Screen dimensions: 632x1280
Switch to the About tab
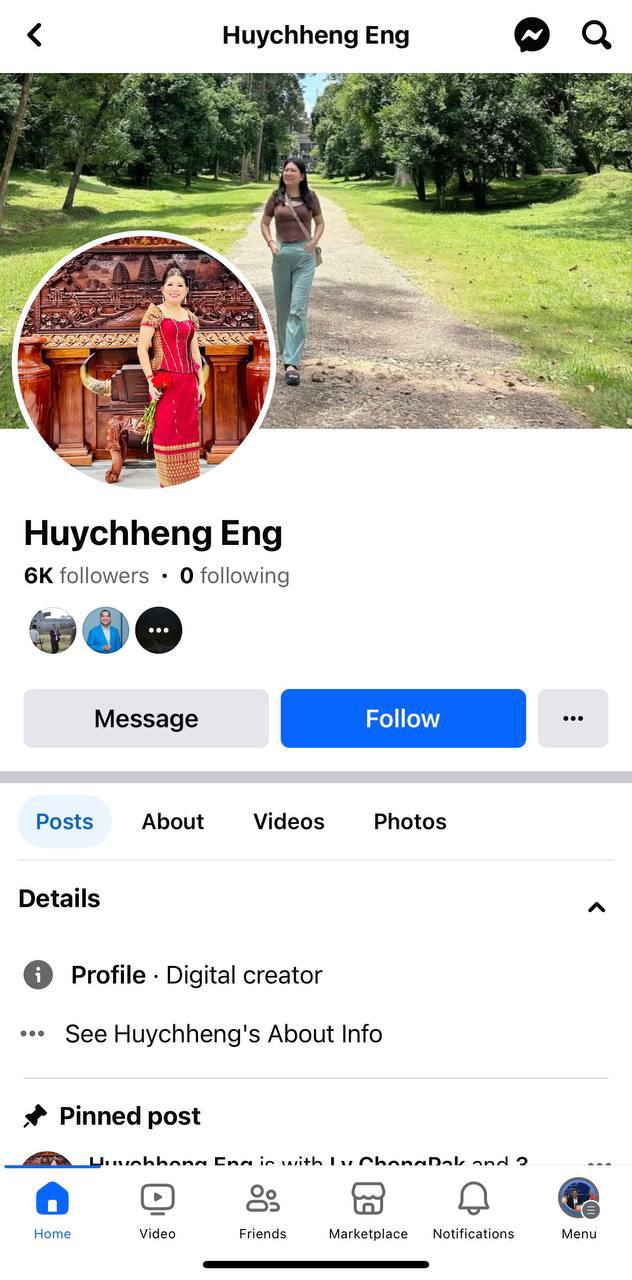point(173,821)
